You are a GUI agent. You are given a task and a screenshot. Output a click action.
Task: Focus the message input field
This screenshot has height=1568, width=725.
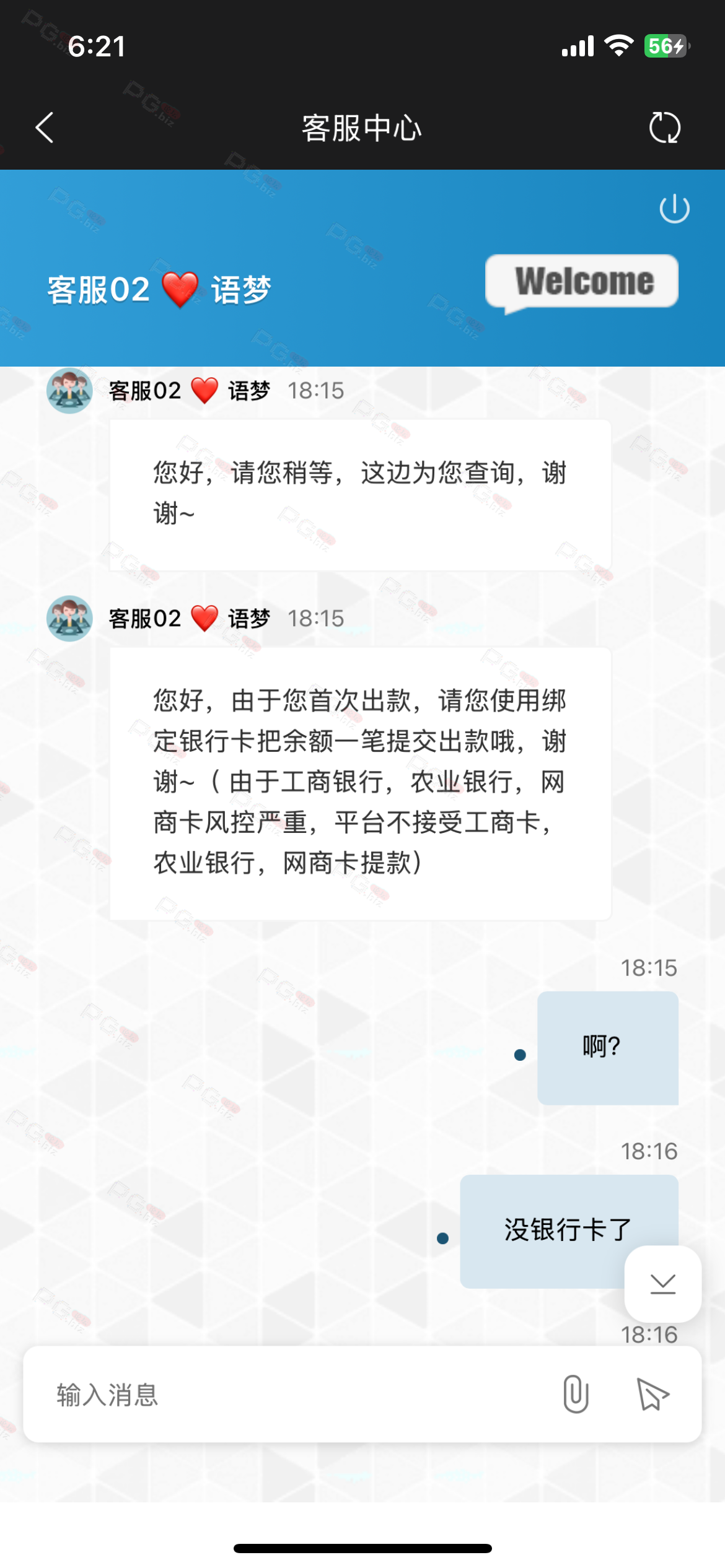pos(291,1395)
